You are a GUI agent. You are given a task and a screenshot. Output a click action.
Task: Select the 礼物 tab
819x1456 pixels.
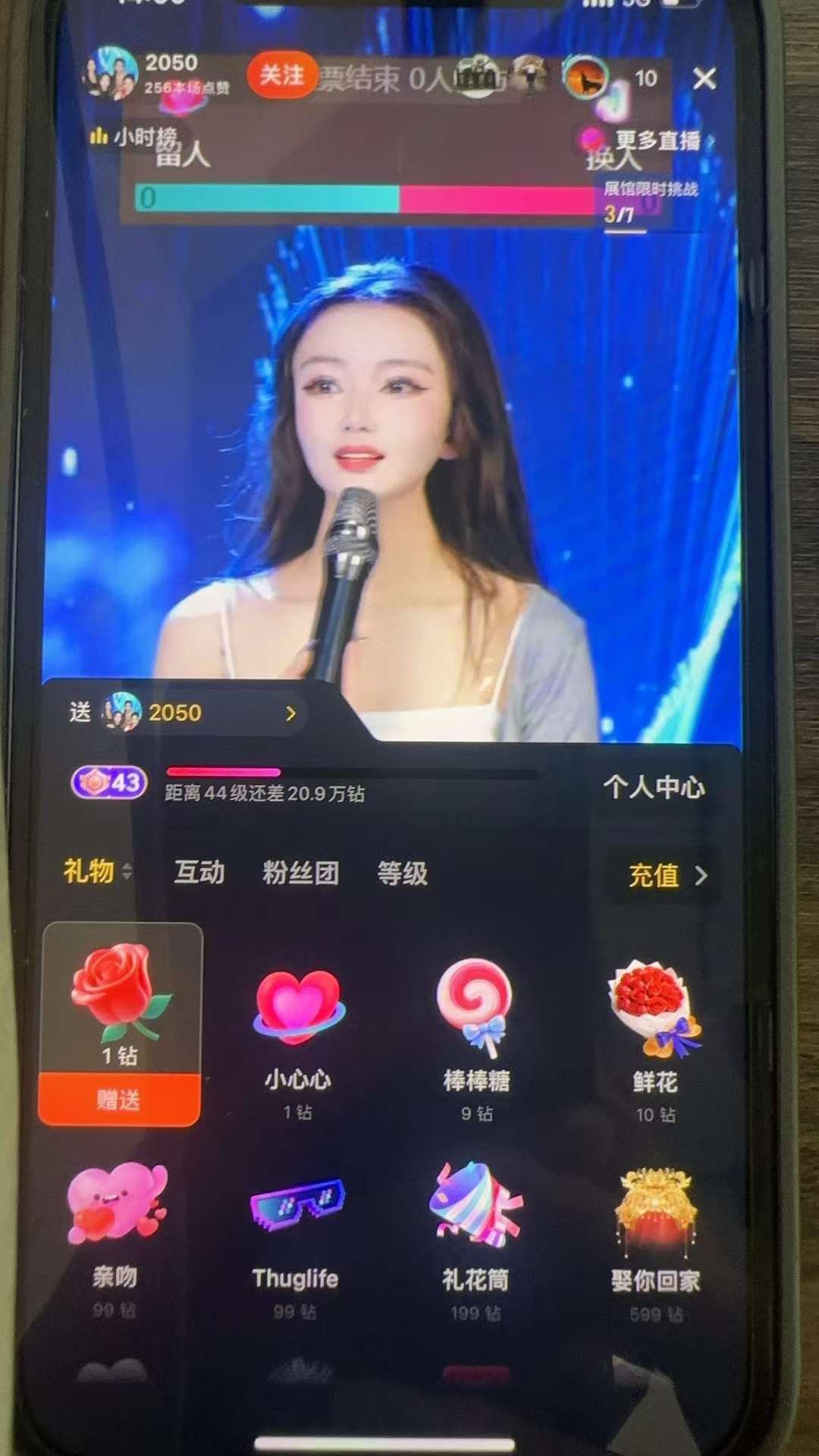pos(89,871)
